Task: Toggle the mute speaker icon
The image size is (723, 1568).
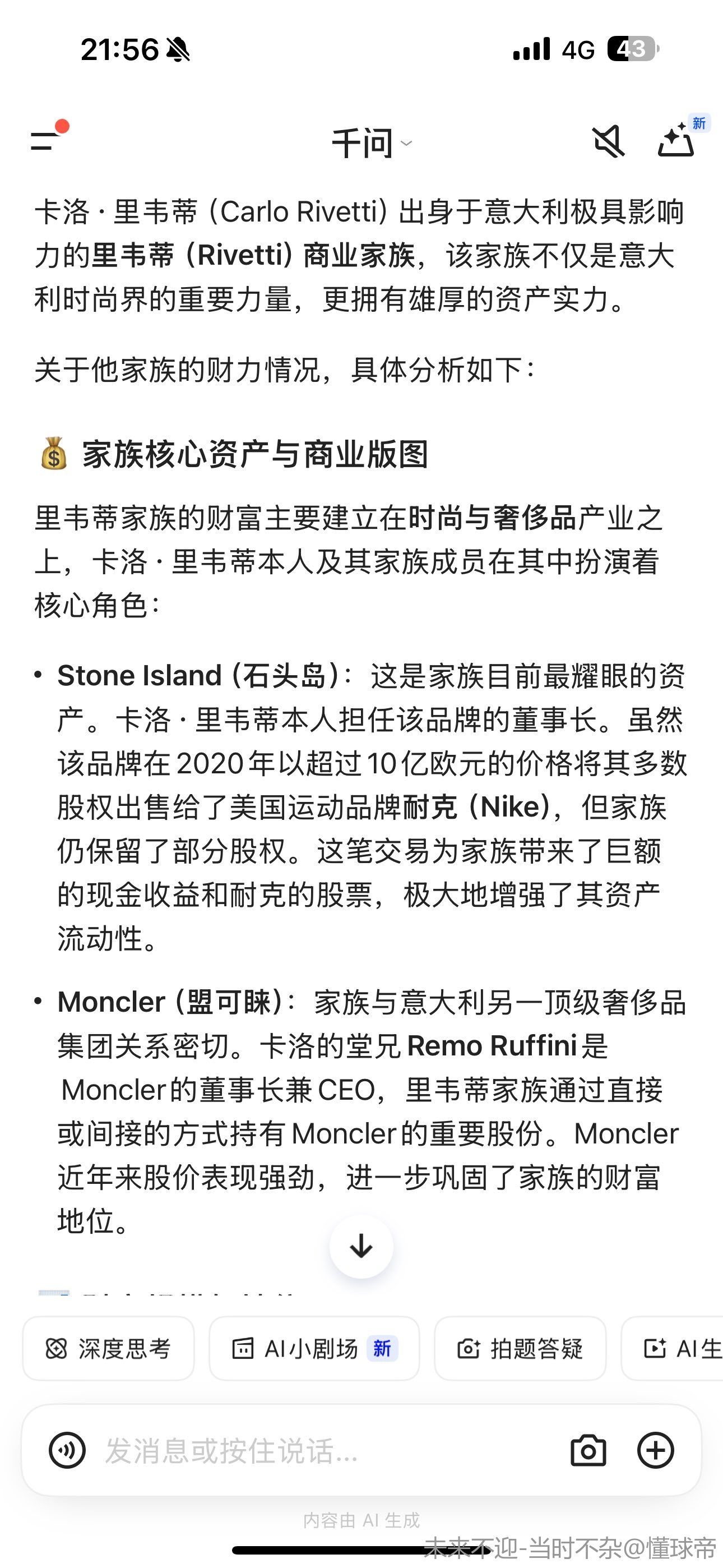Action: 608,141
